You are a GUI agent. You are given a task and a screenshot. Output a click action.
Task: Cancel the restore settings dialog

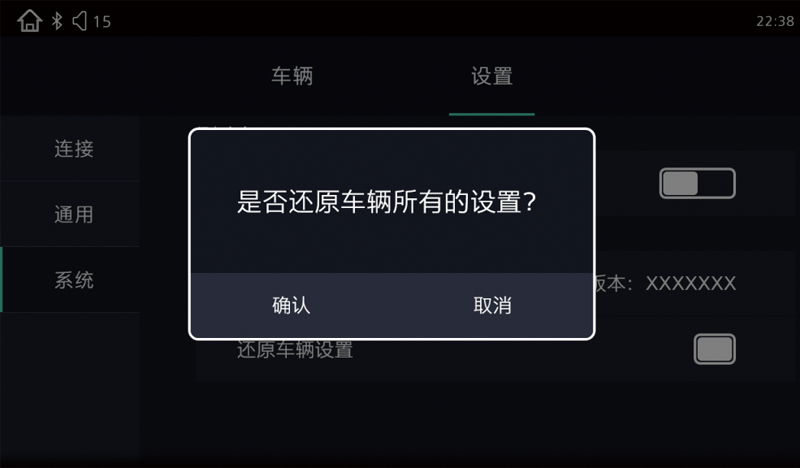tap(492, 306)
